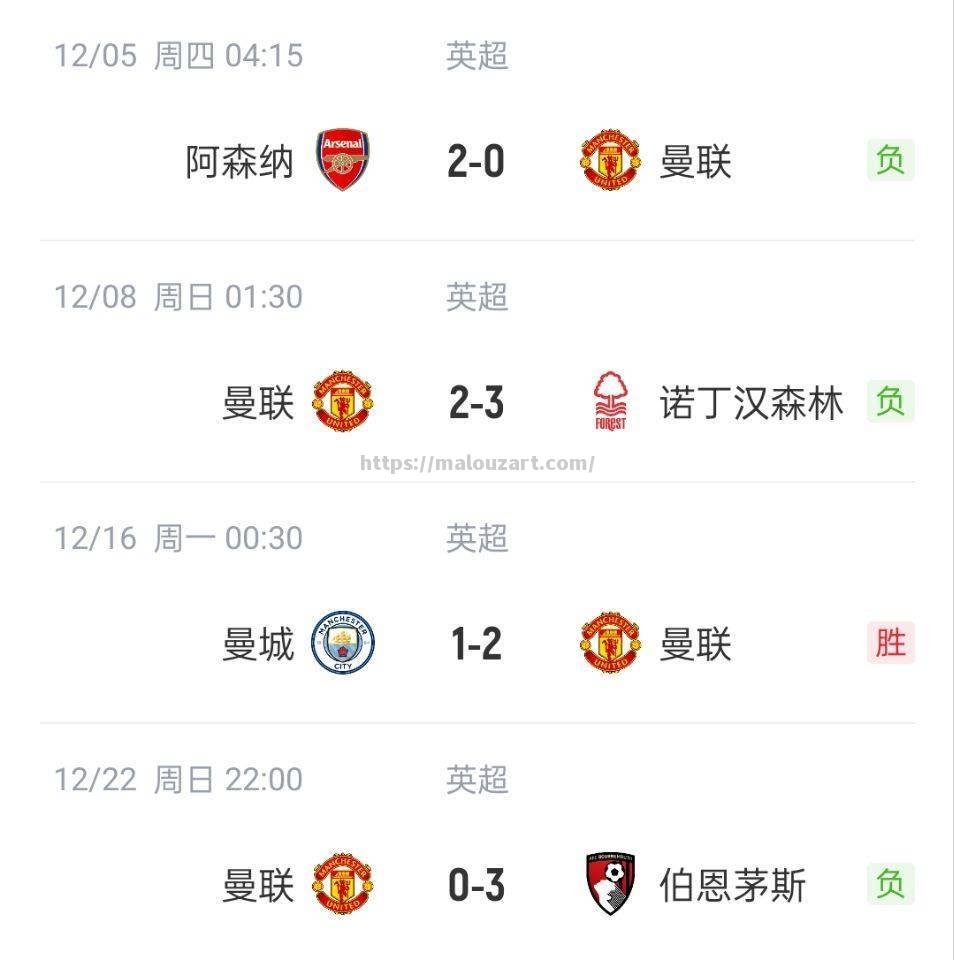
Task: Toggle the green 负 result badge for Arsenal match
Action: coord(891,160)
